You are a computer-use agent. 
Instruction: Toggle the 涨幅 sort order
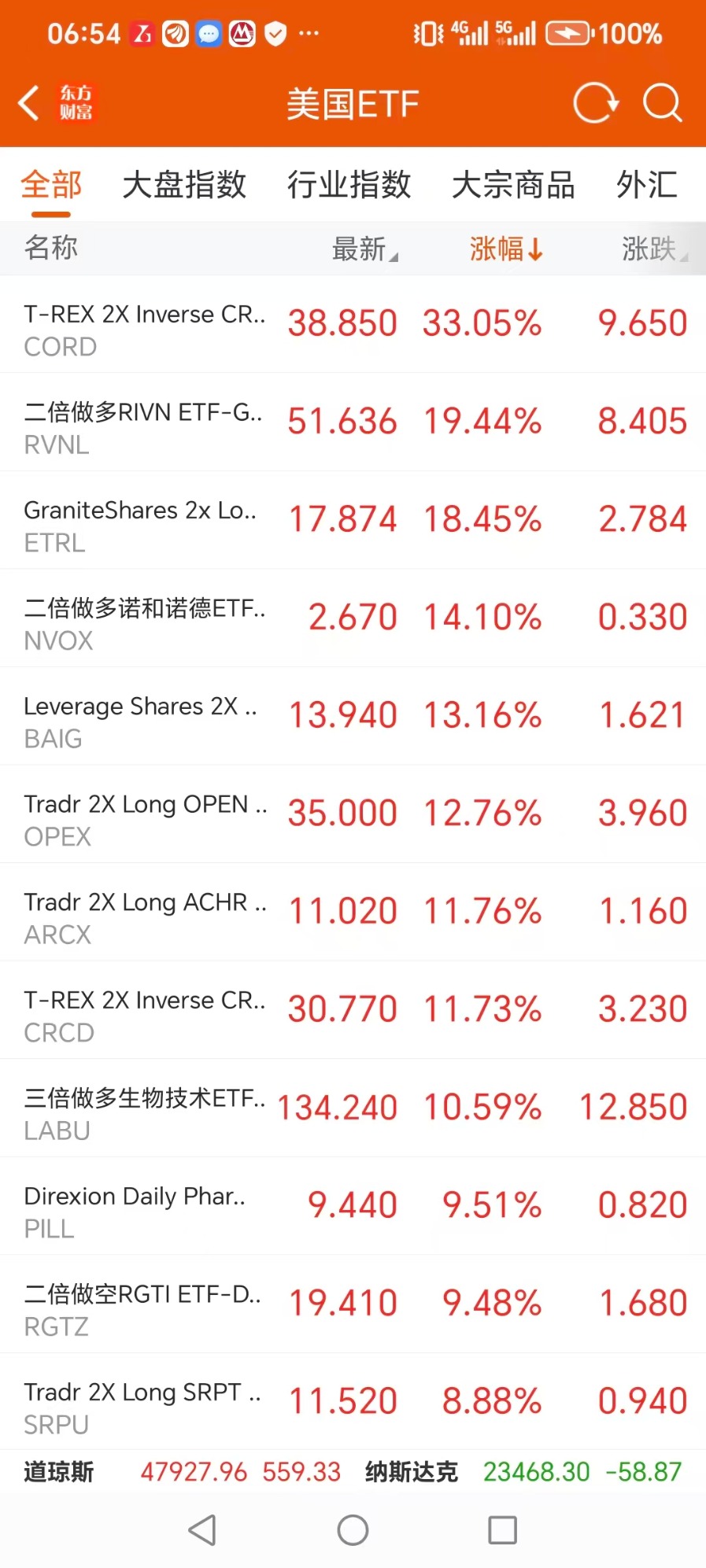click(x=505, y=249)
